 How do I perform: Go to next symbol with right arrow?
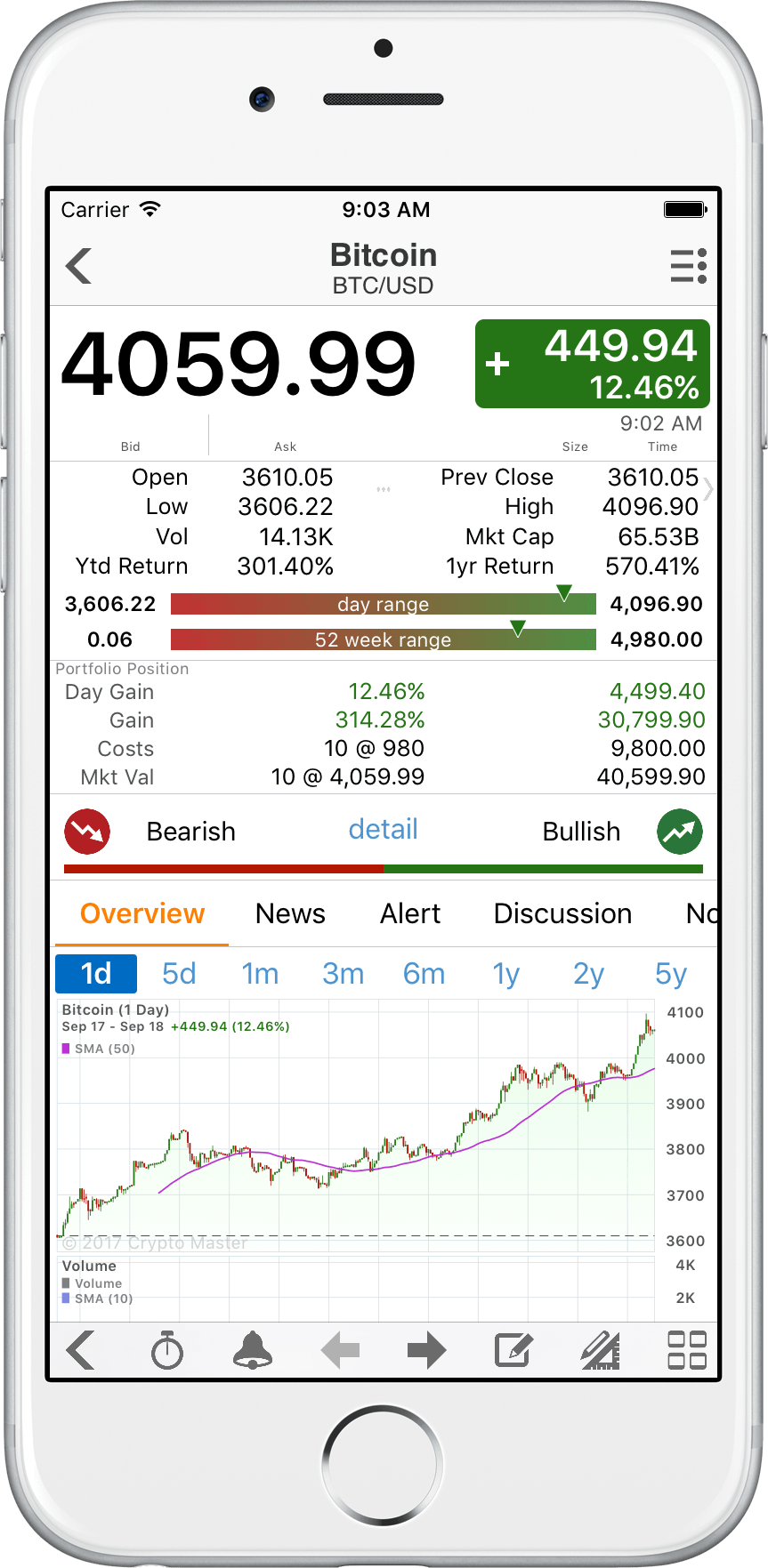426,1350
